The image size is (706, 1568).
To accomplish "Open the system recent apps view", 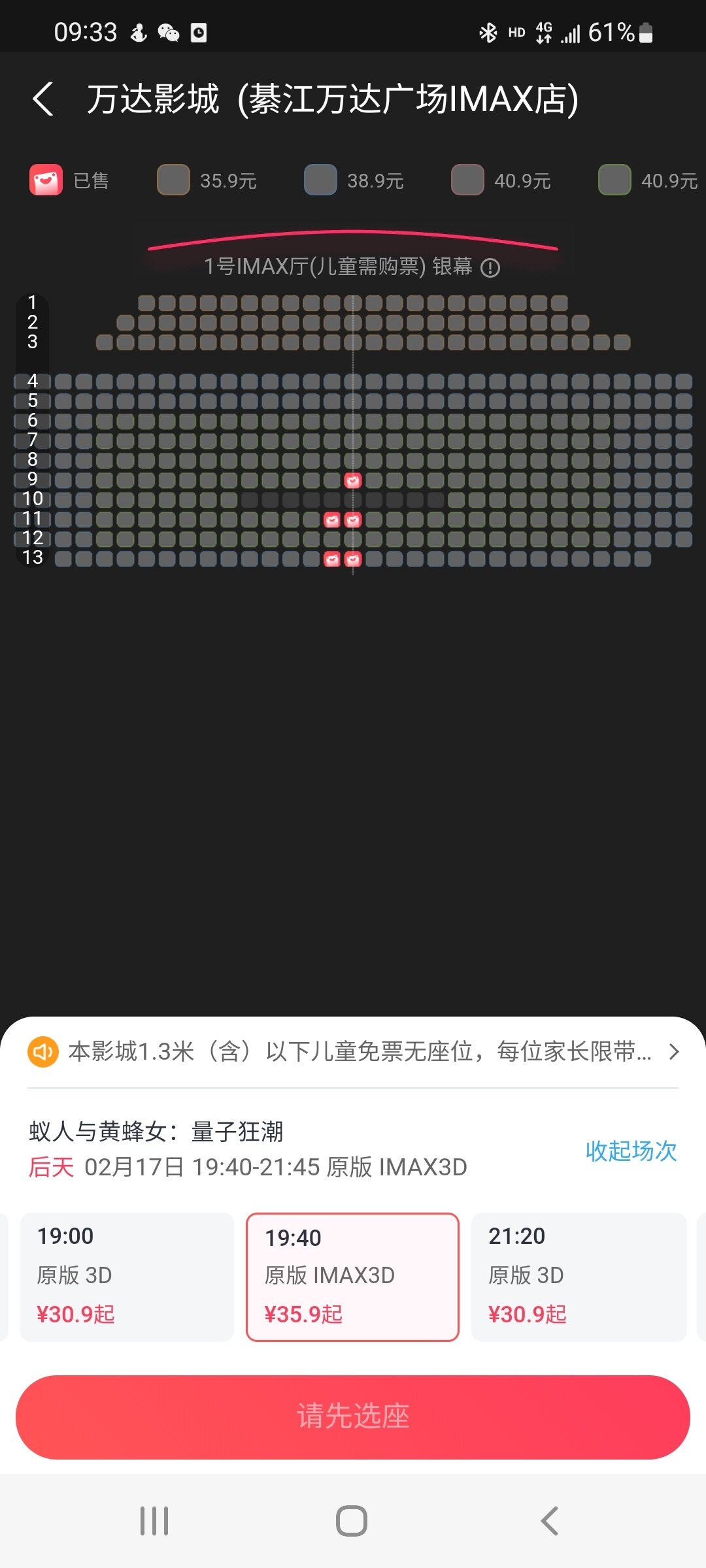I will (x=154, y=1521).
